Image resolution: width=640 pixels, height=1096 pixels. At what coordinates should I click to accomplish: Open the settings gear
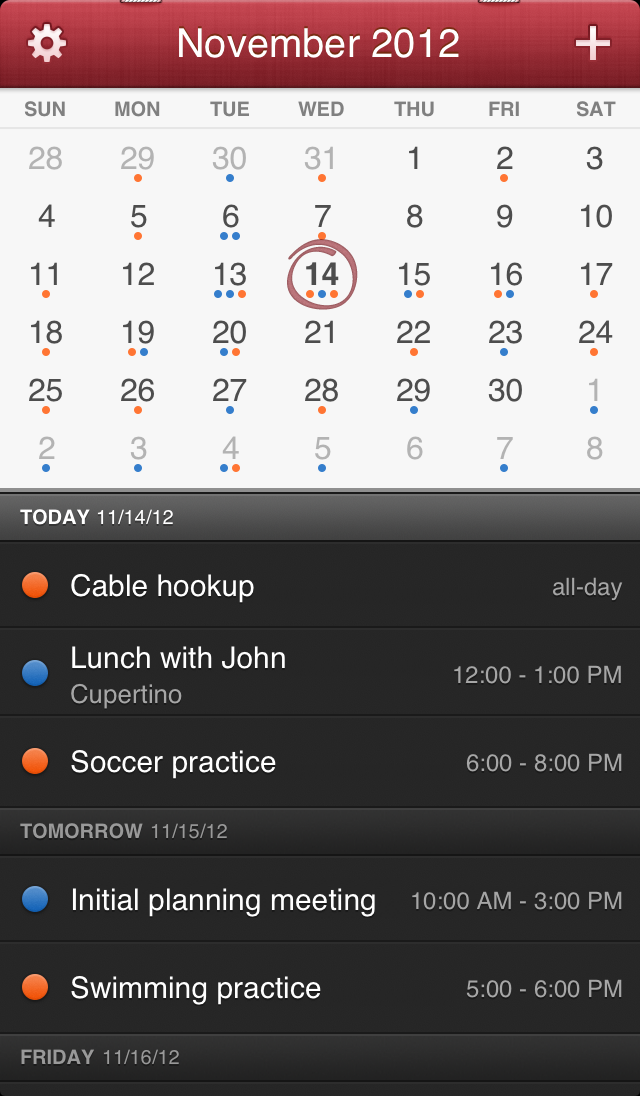pyautogui.click(x=47, y=43)
